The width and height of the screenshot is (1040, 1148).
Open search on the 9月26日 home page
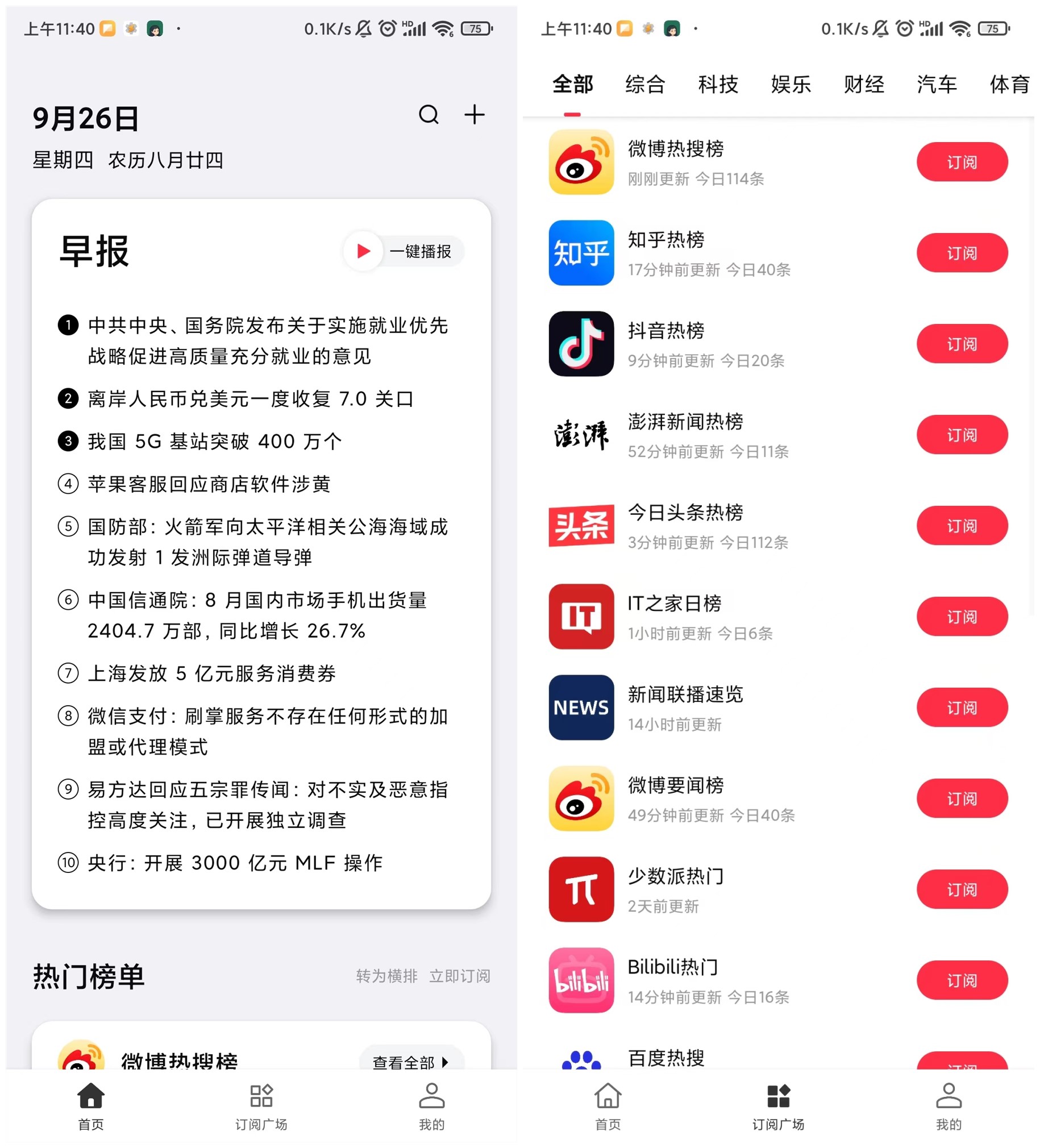point(429,114)
